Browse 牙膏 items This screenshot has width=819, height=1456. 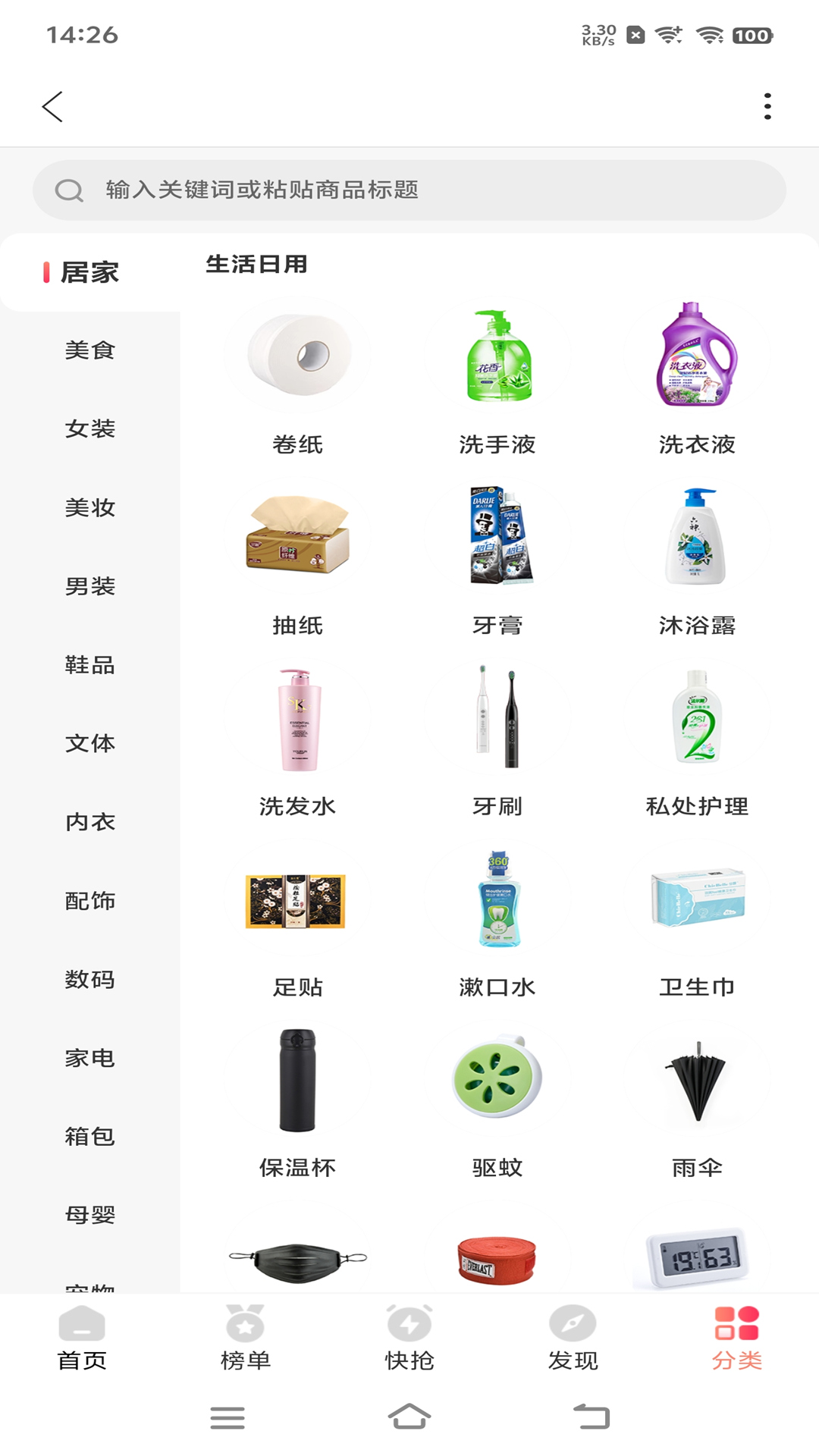point(497,557)
